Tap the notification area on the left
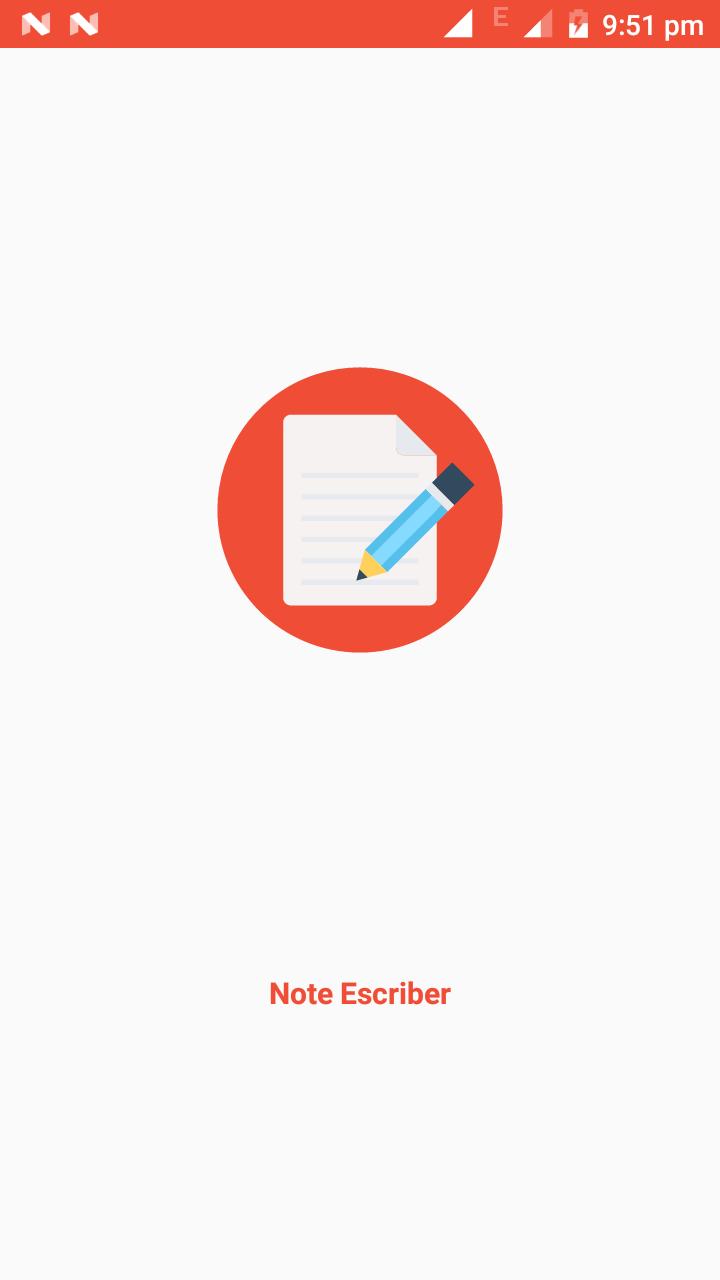Screen dimensions: 720x1280 point(60,24)
